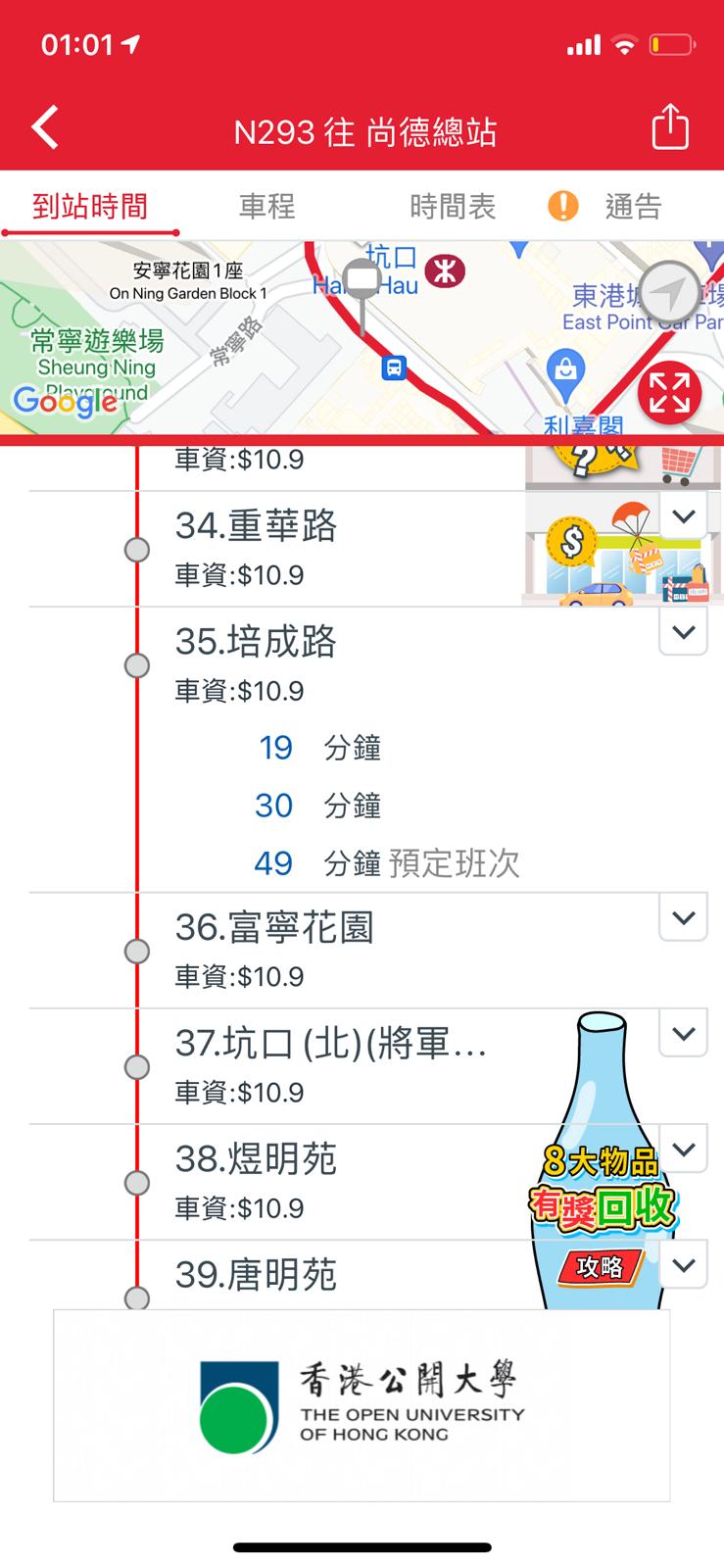Collapse the arrival times for 35.培成路

pyautogui.click(x=683, y=632)
